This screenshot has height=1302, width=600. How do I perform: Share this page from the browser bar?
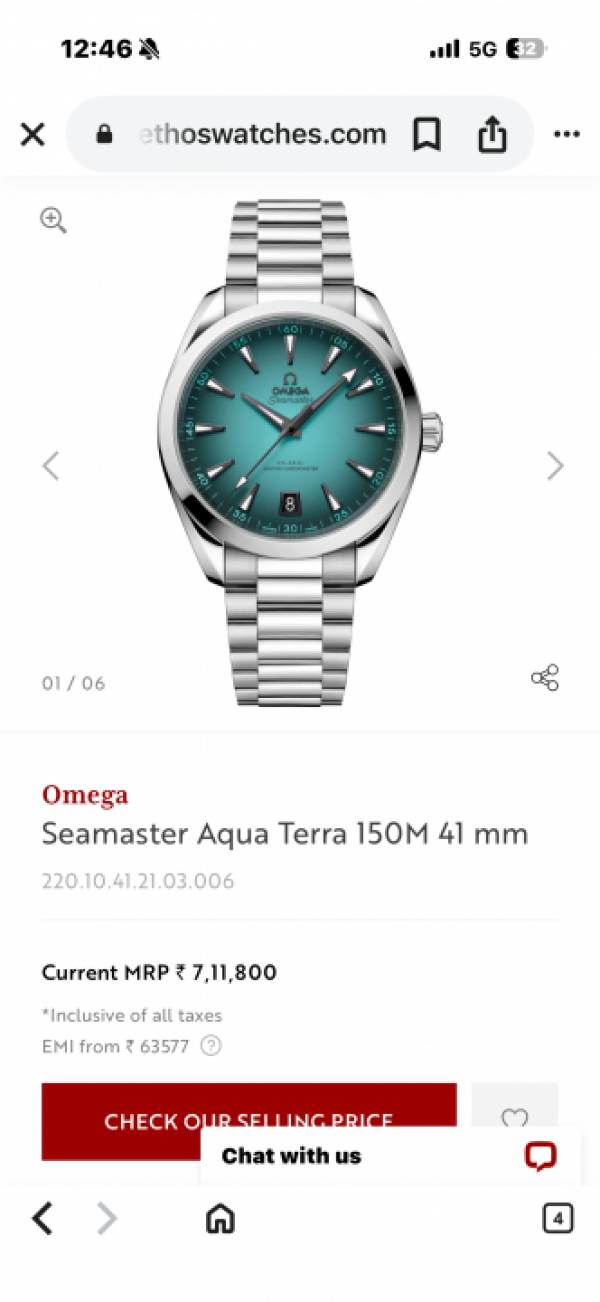click(x=492, y=135)
